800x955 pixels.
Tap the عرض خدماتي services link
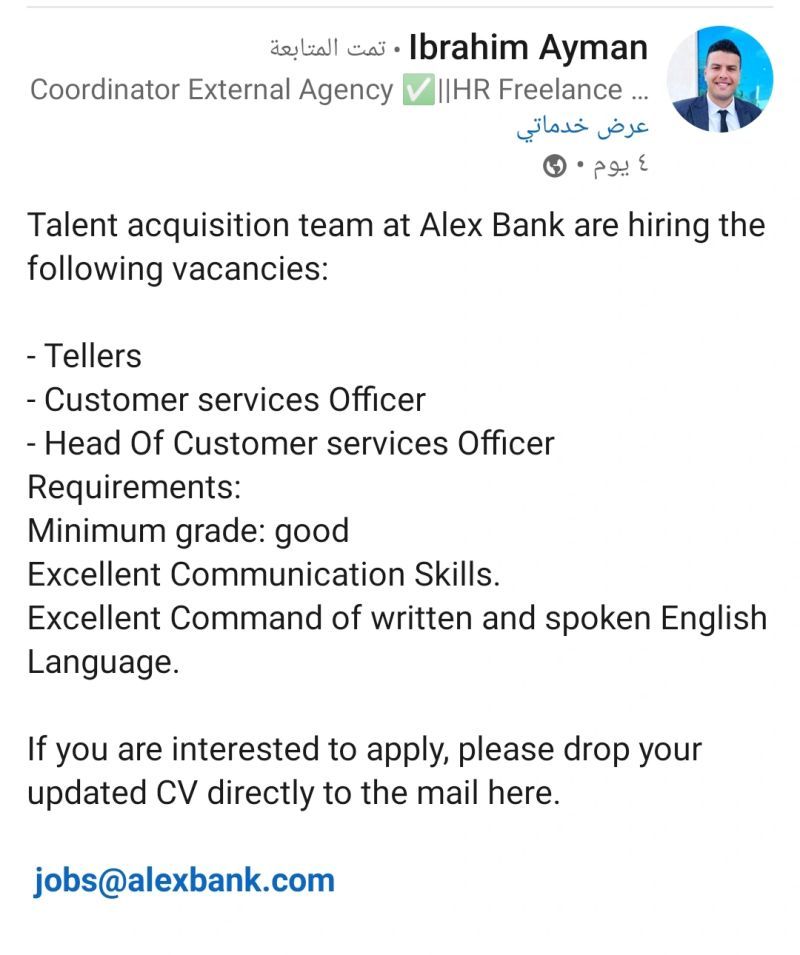pyautogui.click(x=583, y=128)
